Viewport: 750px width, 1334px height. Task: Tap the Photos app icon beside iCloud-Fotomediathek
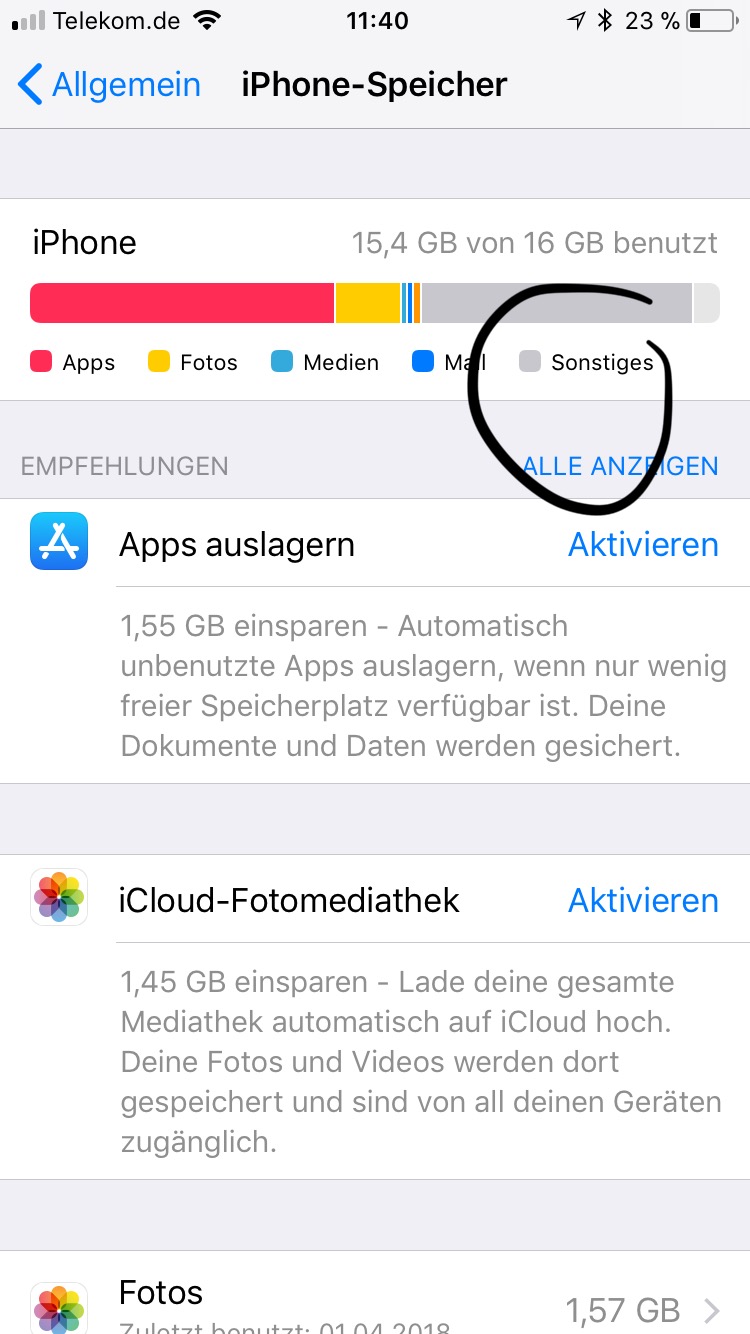point(58,898)
